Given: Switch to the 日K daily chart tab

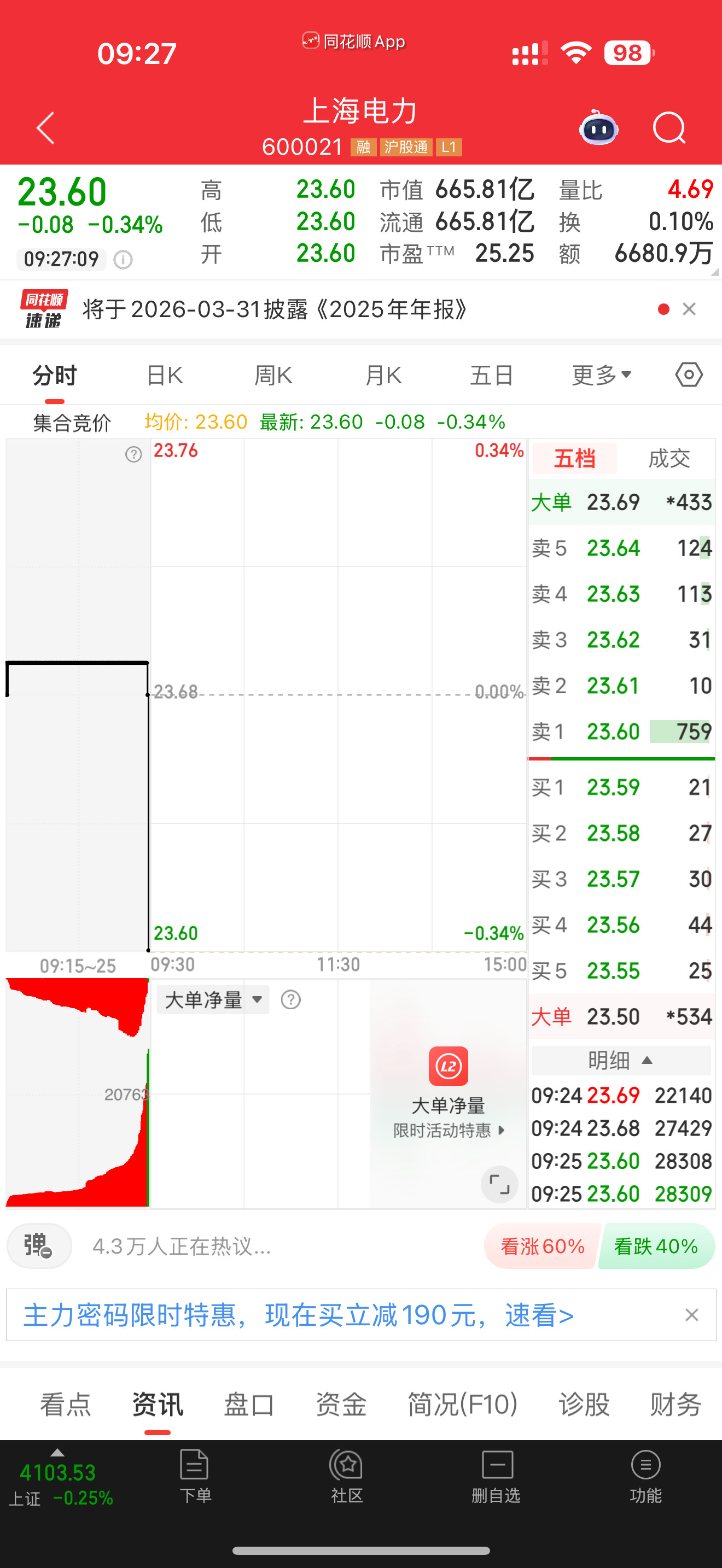Looking at the screenshot, I should (165, 376).
